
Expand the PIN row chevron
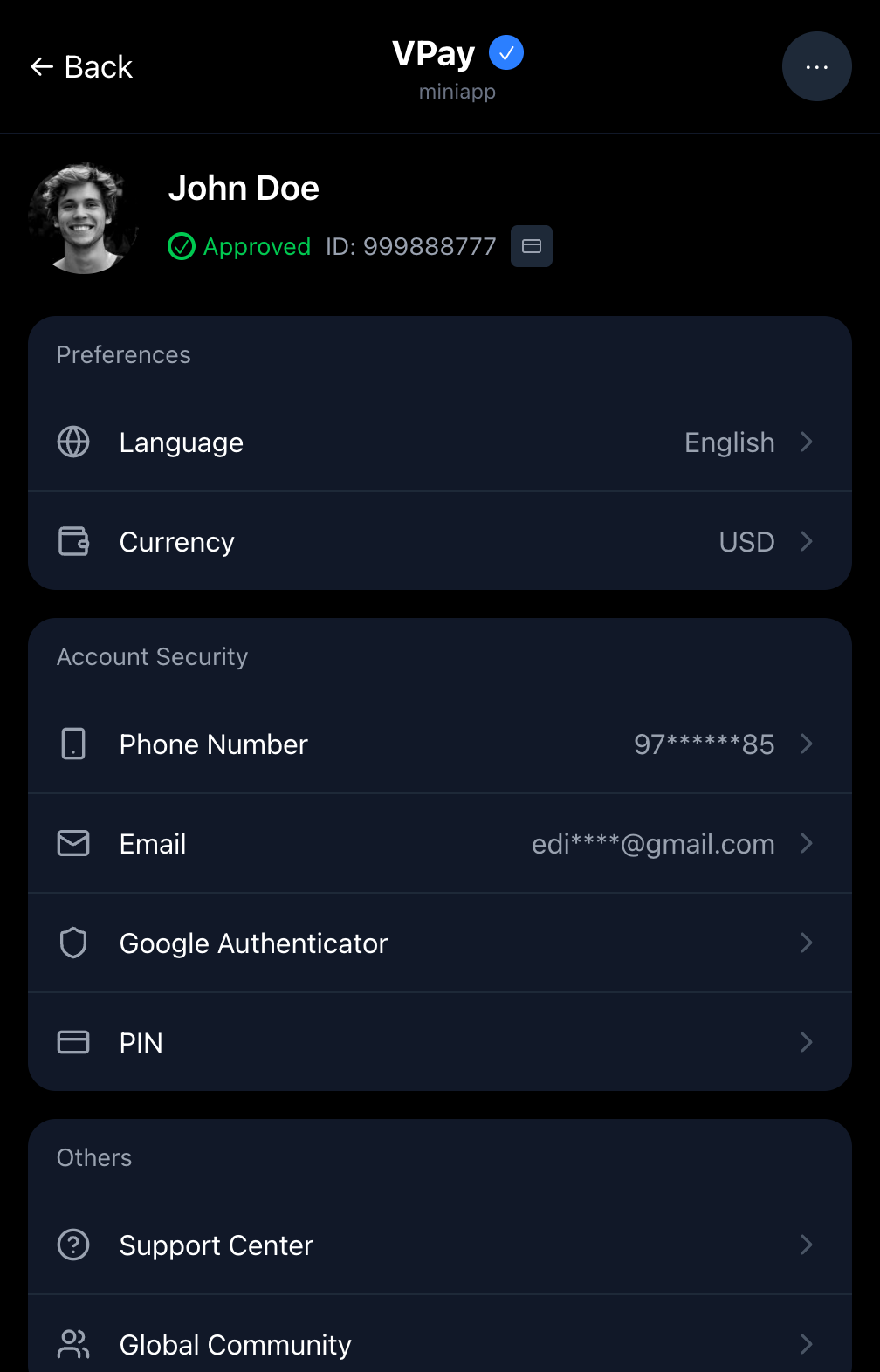(x=806, y=1042)
